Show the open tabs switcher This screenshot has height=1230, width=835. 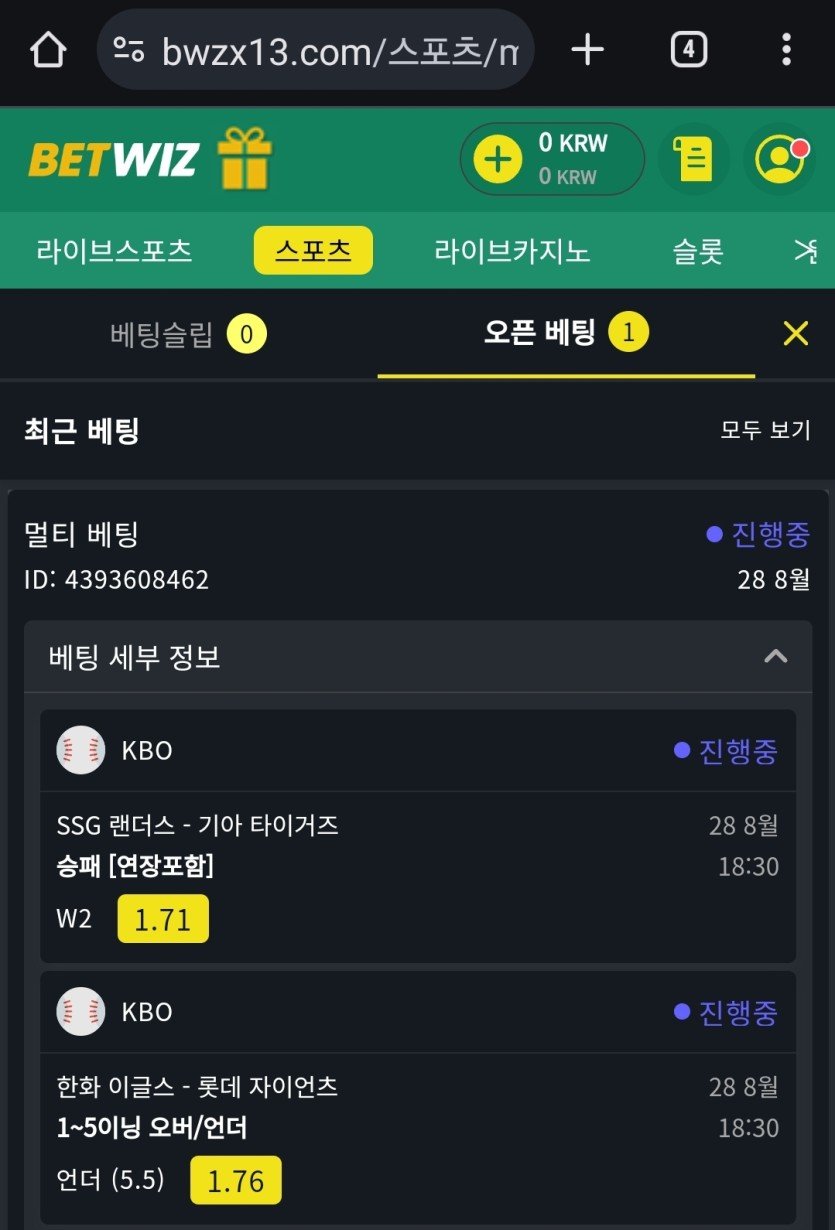688,49
